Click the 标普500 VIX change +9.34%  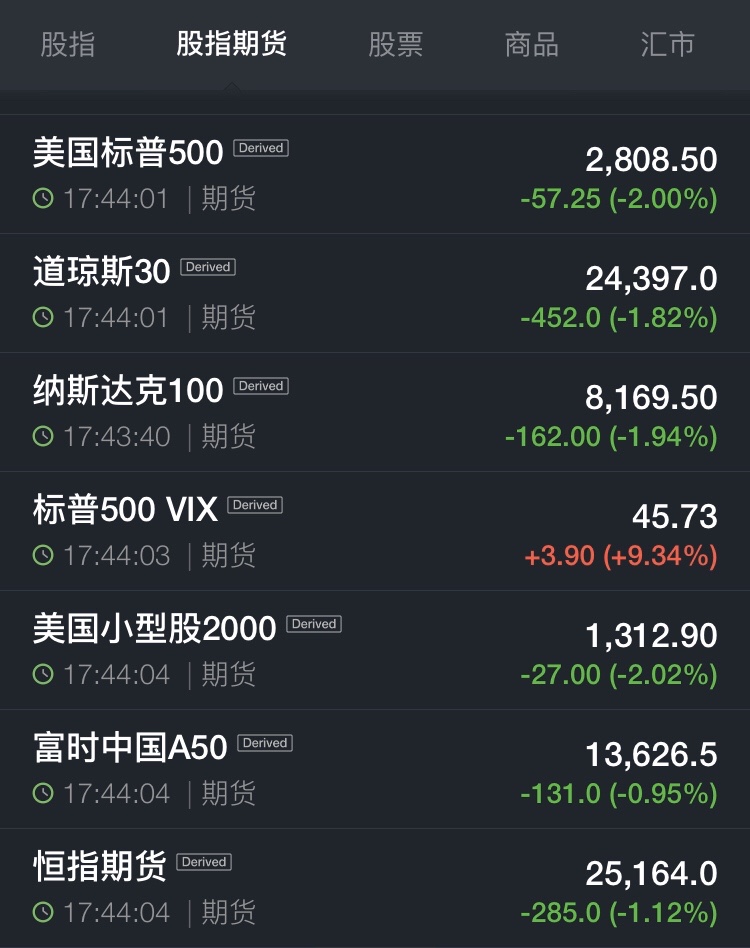(665, 556)
